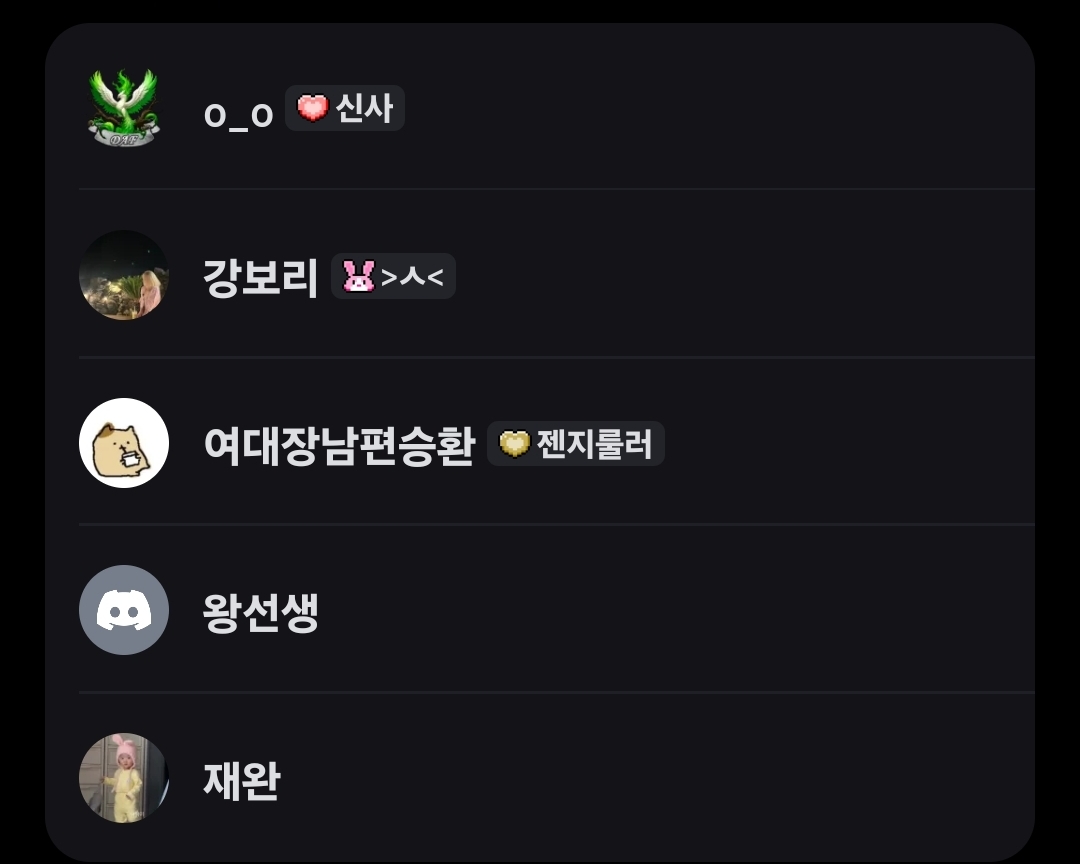Tap the 재완 member row
The width and height of the screenshot is (1080, 864).
(540, 779)
